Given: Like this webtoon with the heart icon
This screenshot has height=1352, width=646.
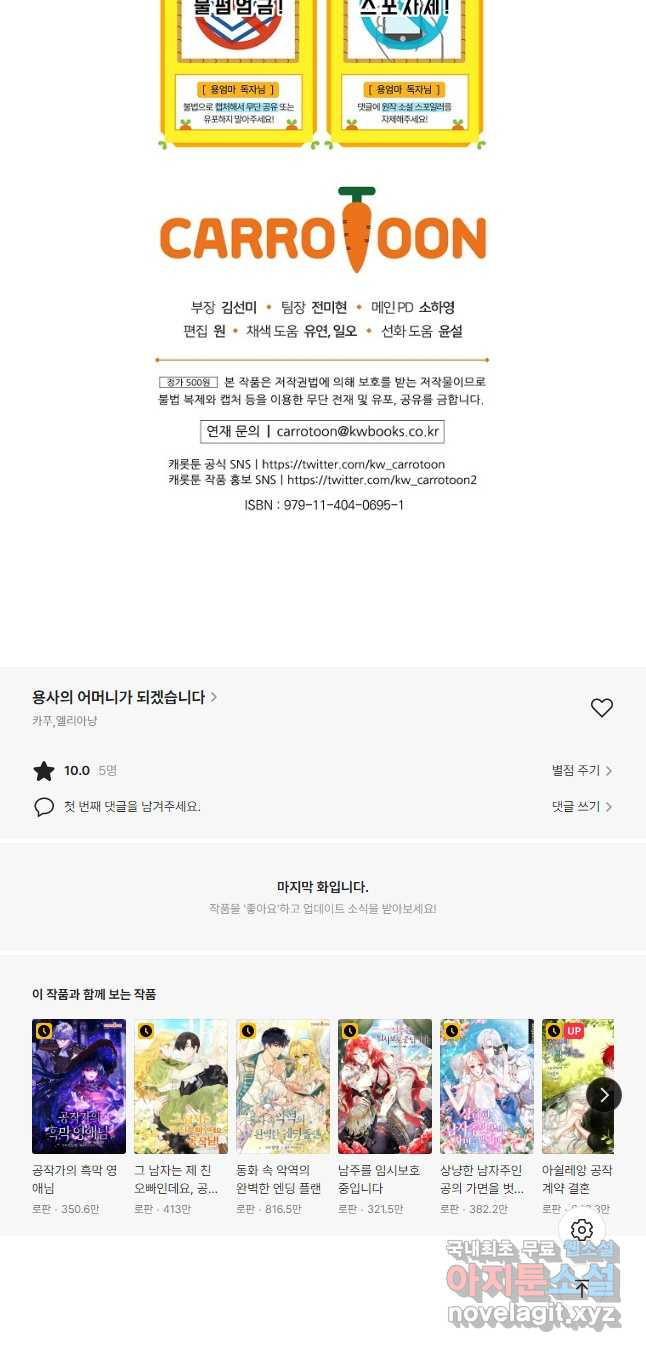Looking at the screenshot, I should pyautogui.click(x=601, y=708).
